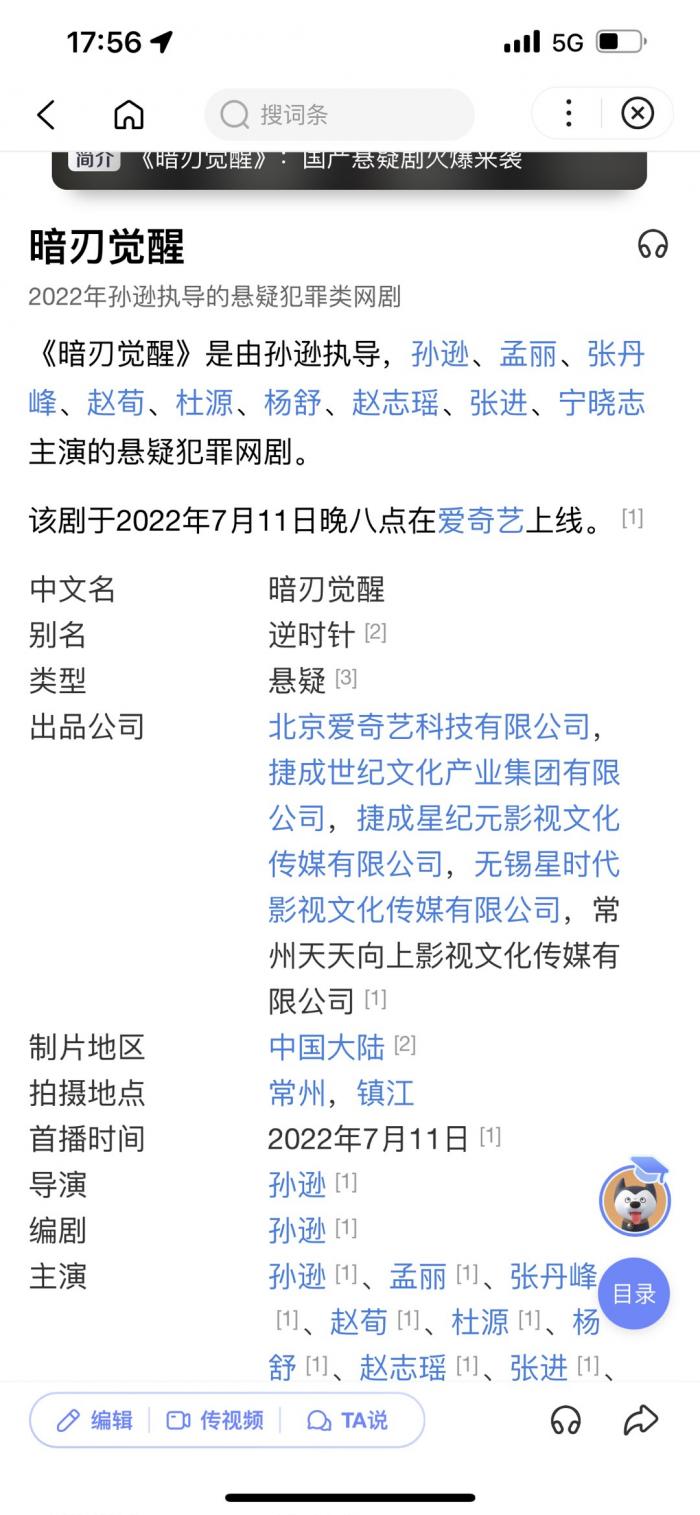Viewport: 700px width, 1515px height.
Task: Open the 常州 filming location link
Action: click(x=297, y=1093)
